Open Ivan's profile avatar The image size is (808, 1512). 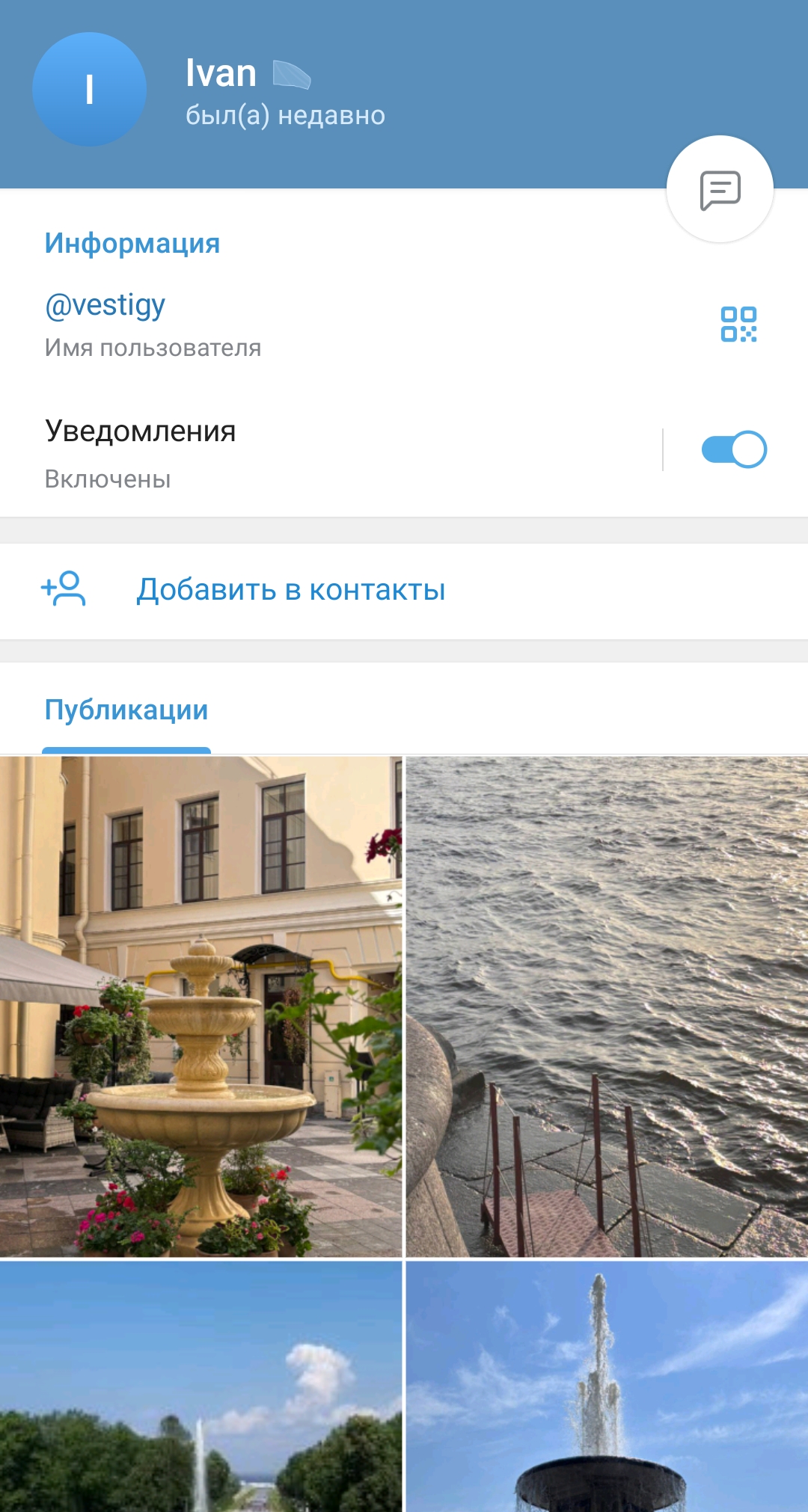(90, 90)
